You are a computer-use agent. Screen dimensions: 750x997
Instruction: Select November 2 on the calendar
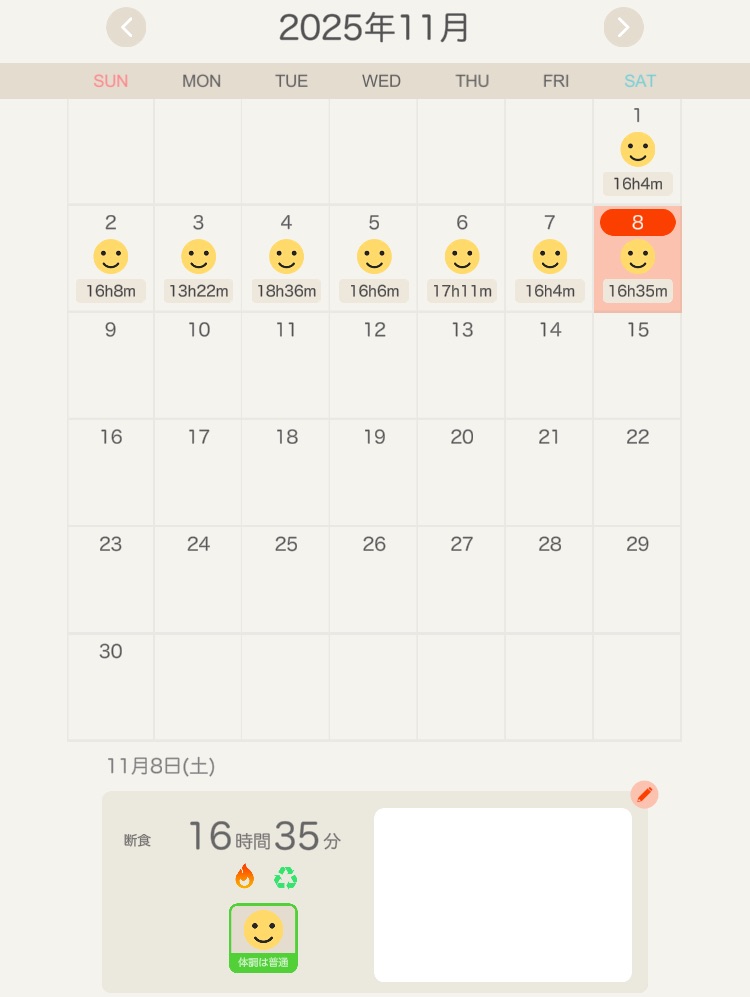point(111,259)
